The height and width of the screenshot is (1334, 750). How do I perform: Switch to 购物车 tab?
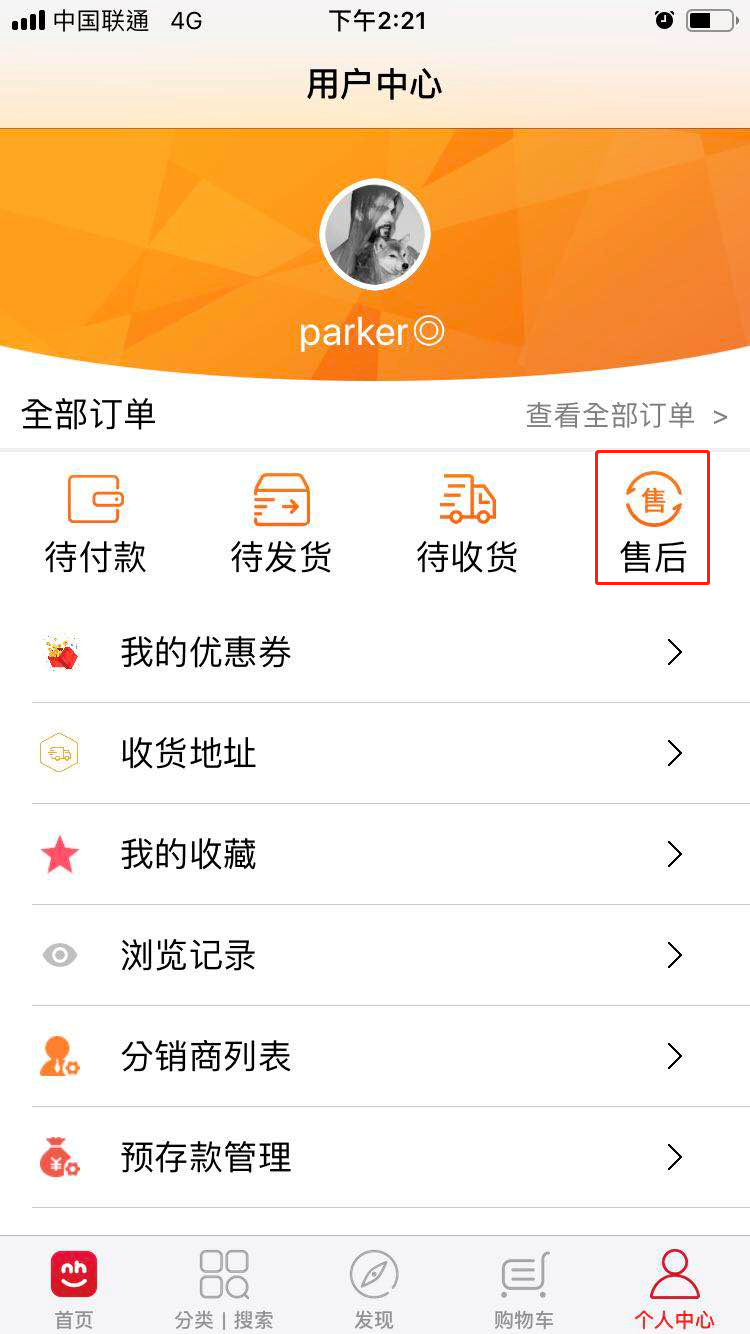524,1288
